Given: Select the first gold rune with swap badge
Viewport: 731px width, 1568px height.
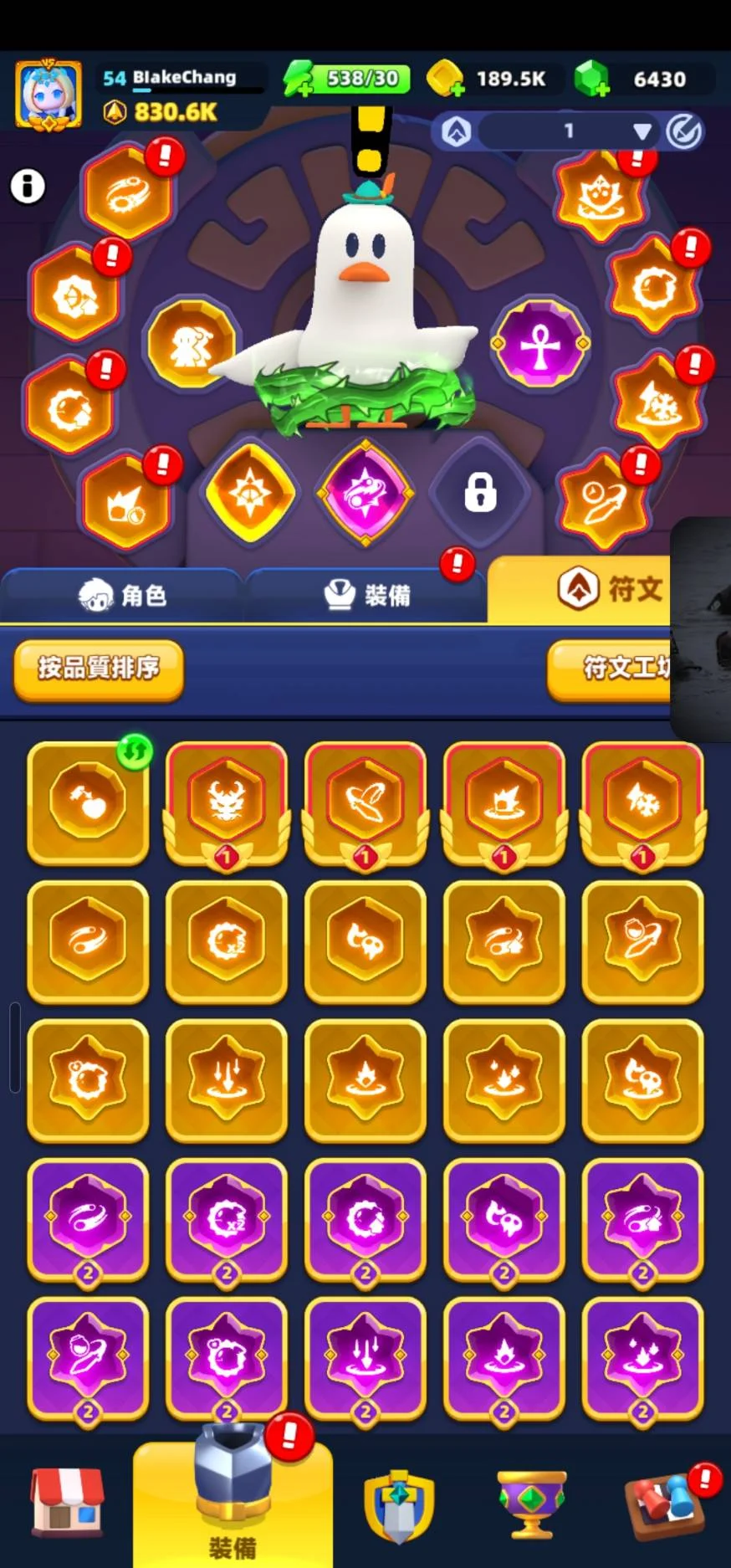Looking at the screenshot, I should tap(88, 803).
